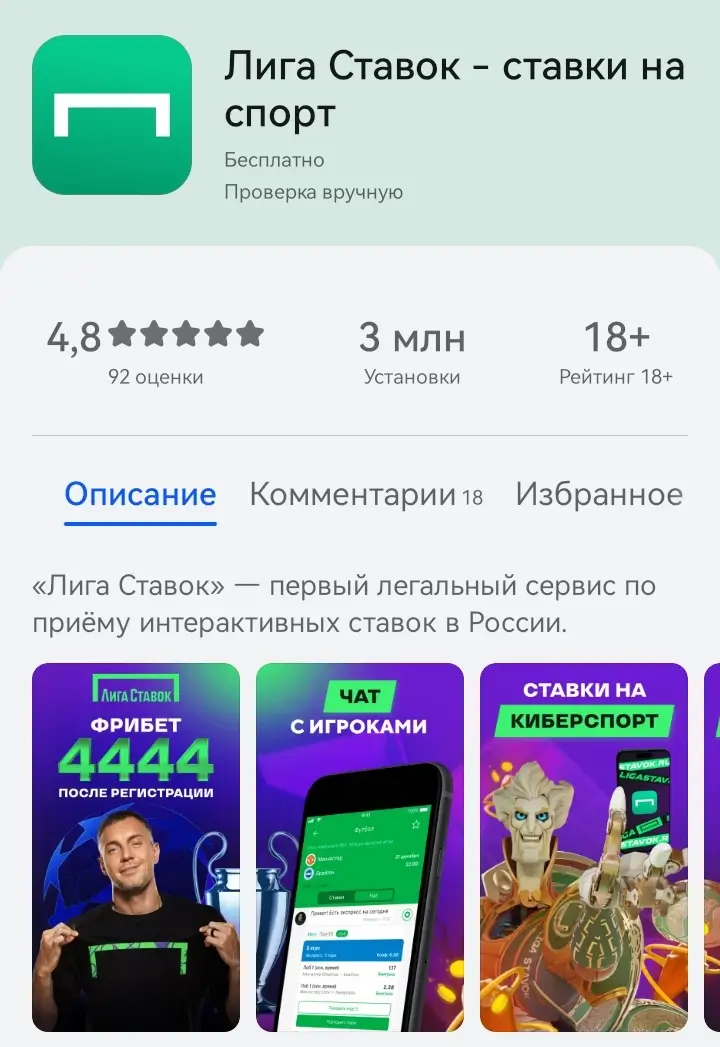Switch to the Избранное tab

[599, 494]
